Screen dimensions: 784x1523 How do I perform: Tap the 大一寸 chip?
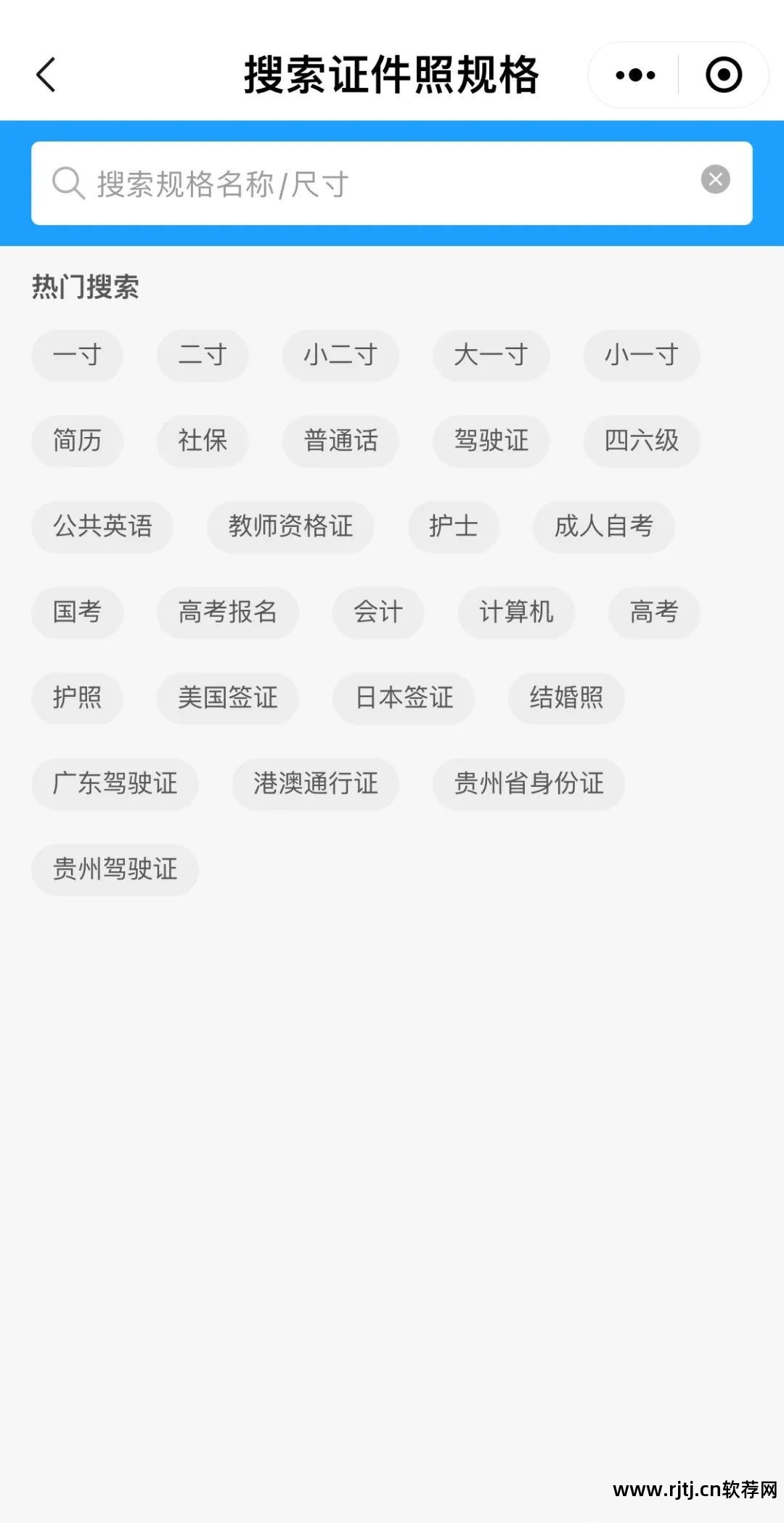click(491, 355)
